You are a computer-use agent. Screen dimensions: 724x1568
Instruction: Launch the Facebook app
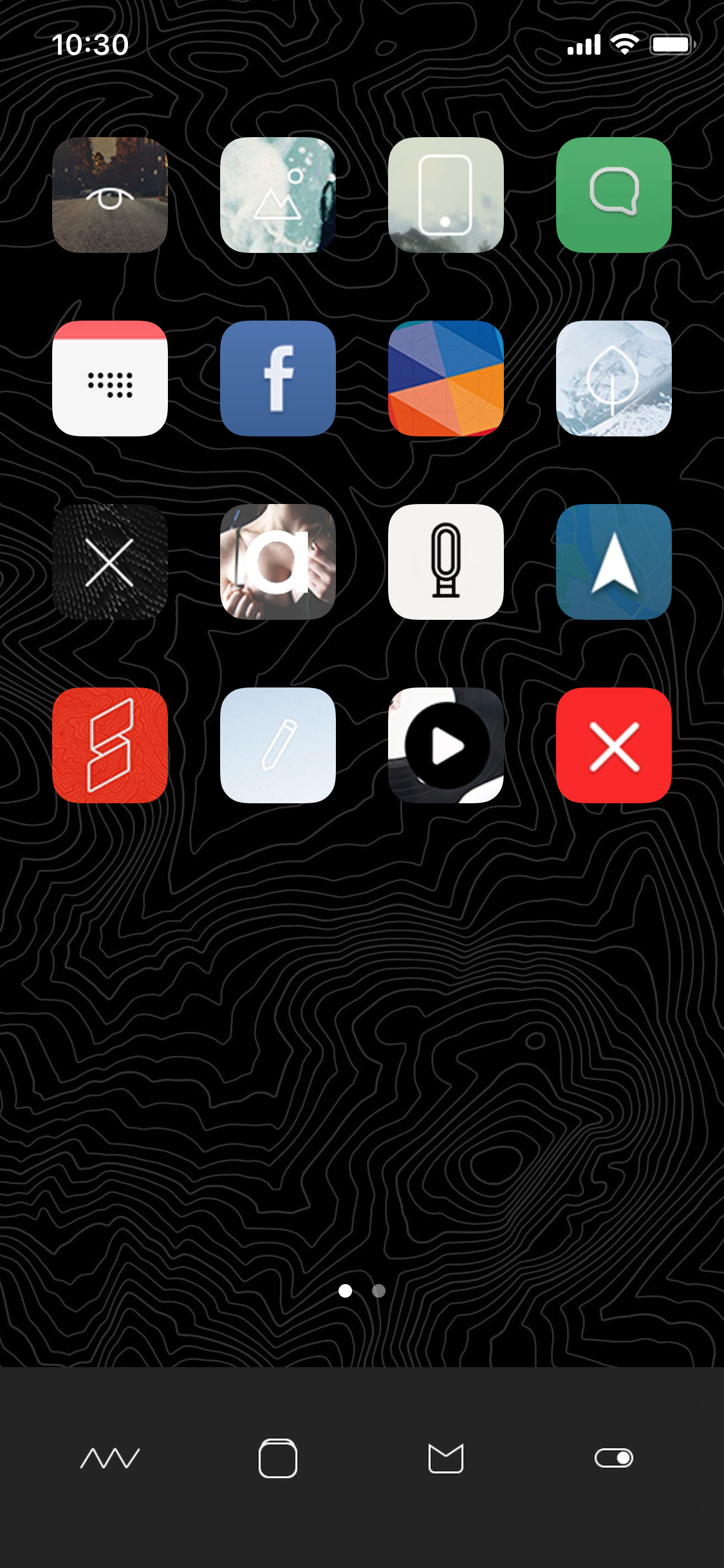[x=278, y=378]
